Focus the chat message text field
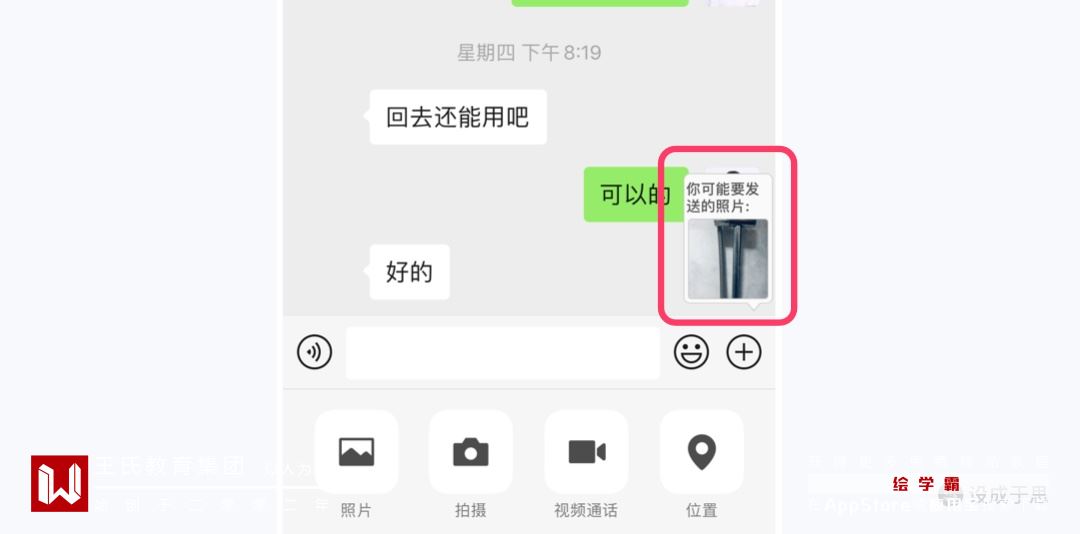The image size is (1080, 534). coord(502,353)
